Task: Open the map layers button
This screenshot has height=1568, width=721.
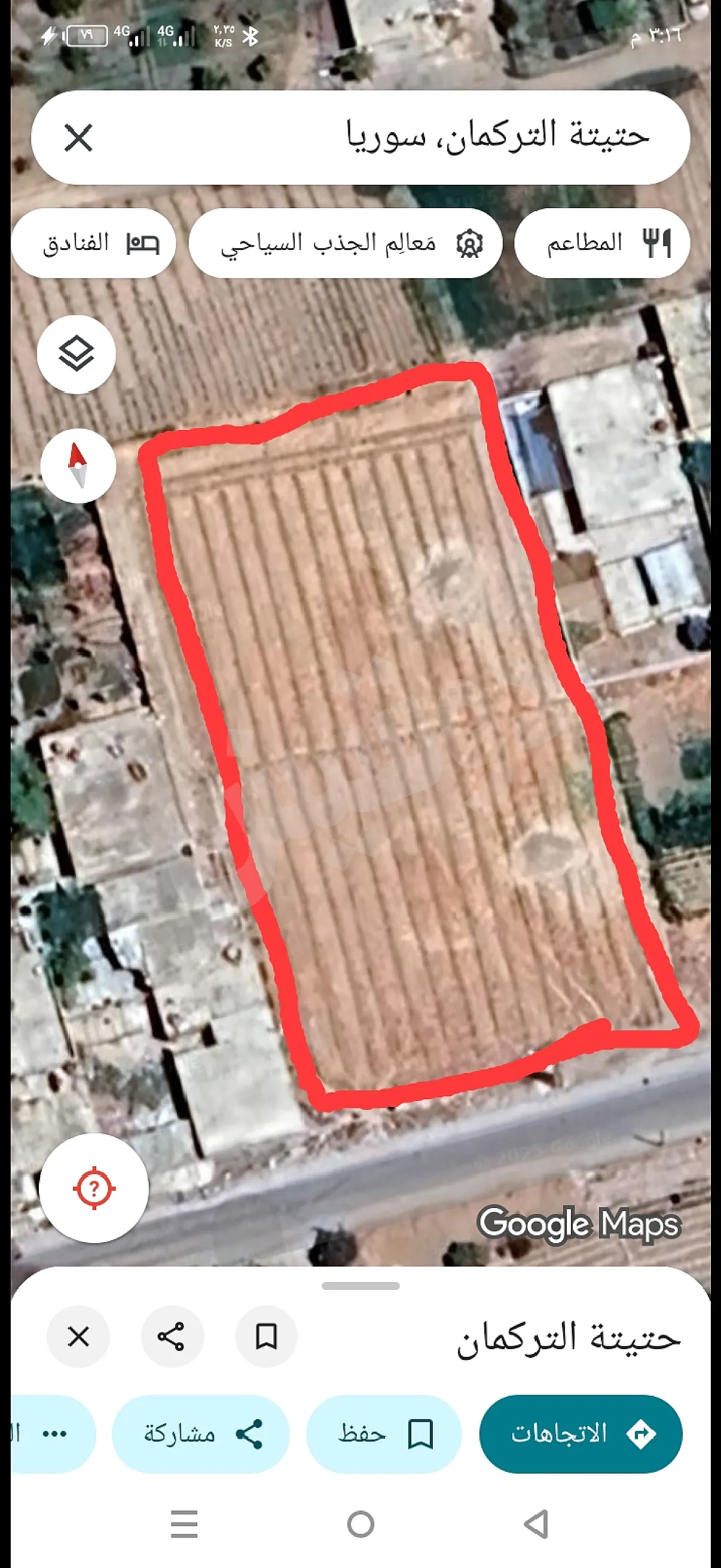Action: click(x=77, y=354)
